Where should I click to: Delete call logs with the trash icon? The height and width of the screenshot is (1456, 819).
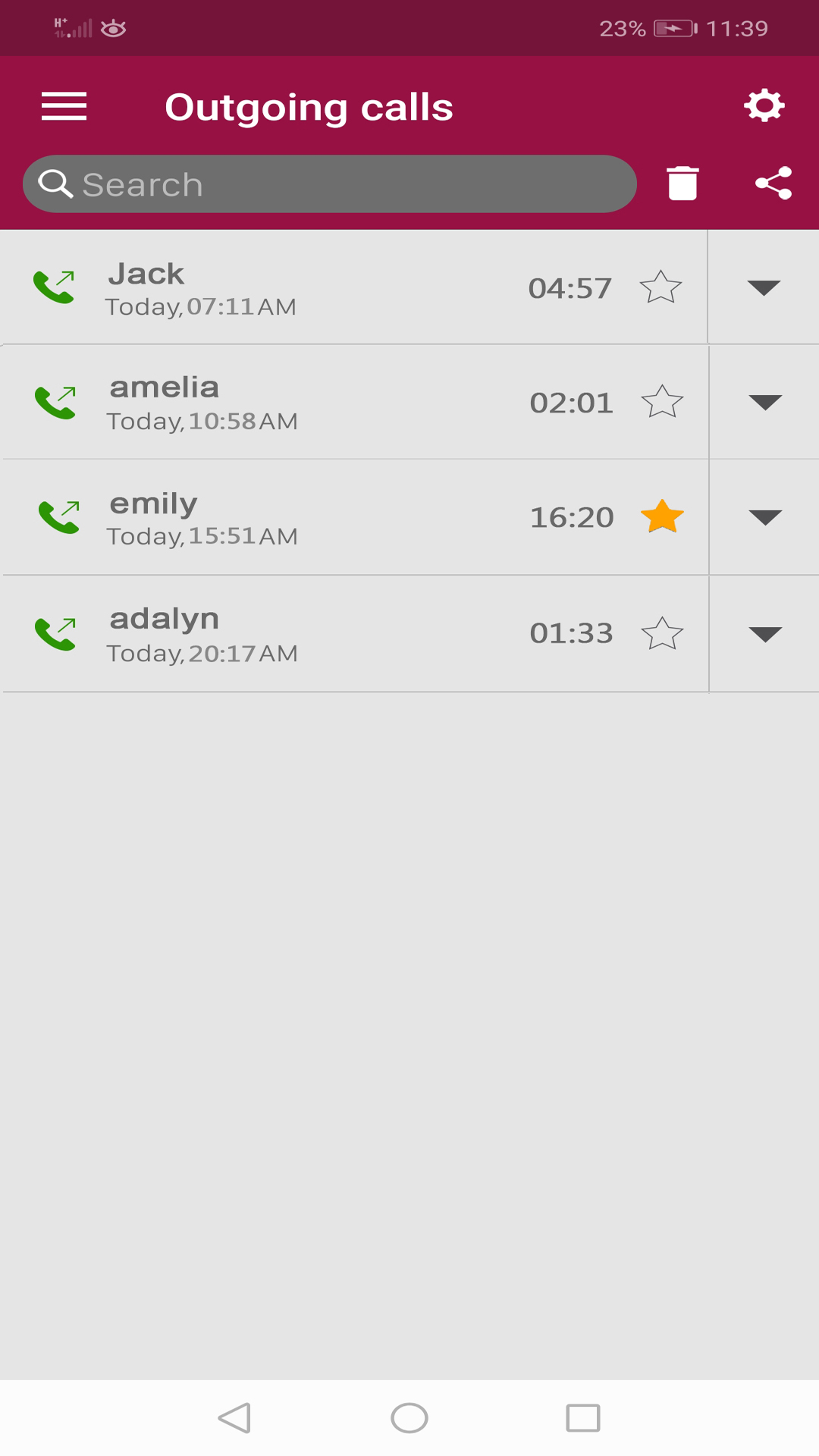tap(682, 183)
